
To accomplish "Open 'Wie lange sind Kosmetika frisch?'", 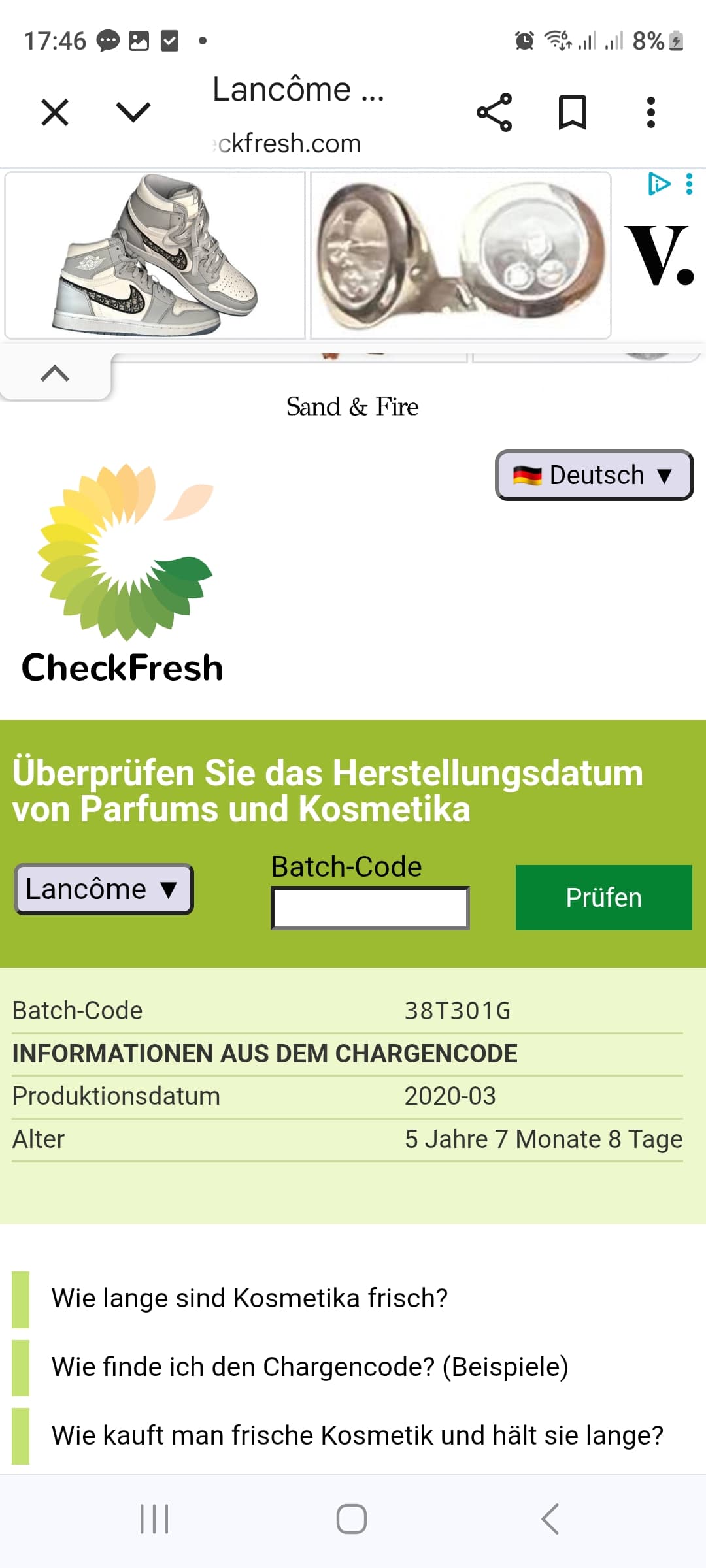I will pyautogui.click(x=250, y=1298).
